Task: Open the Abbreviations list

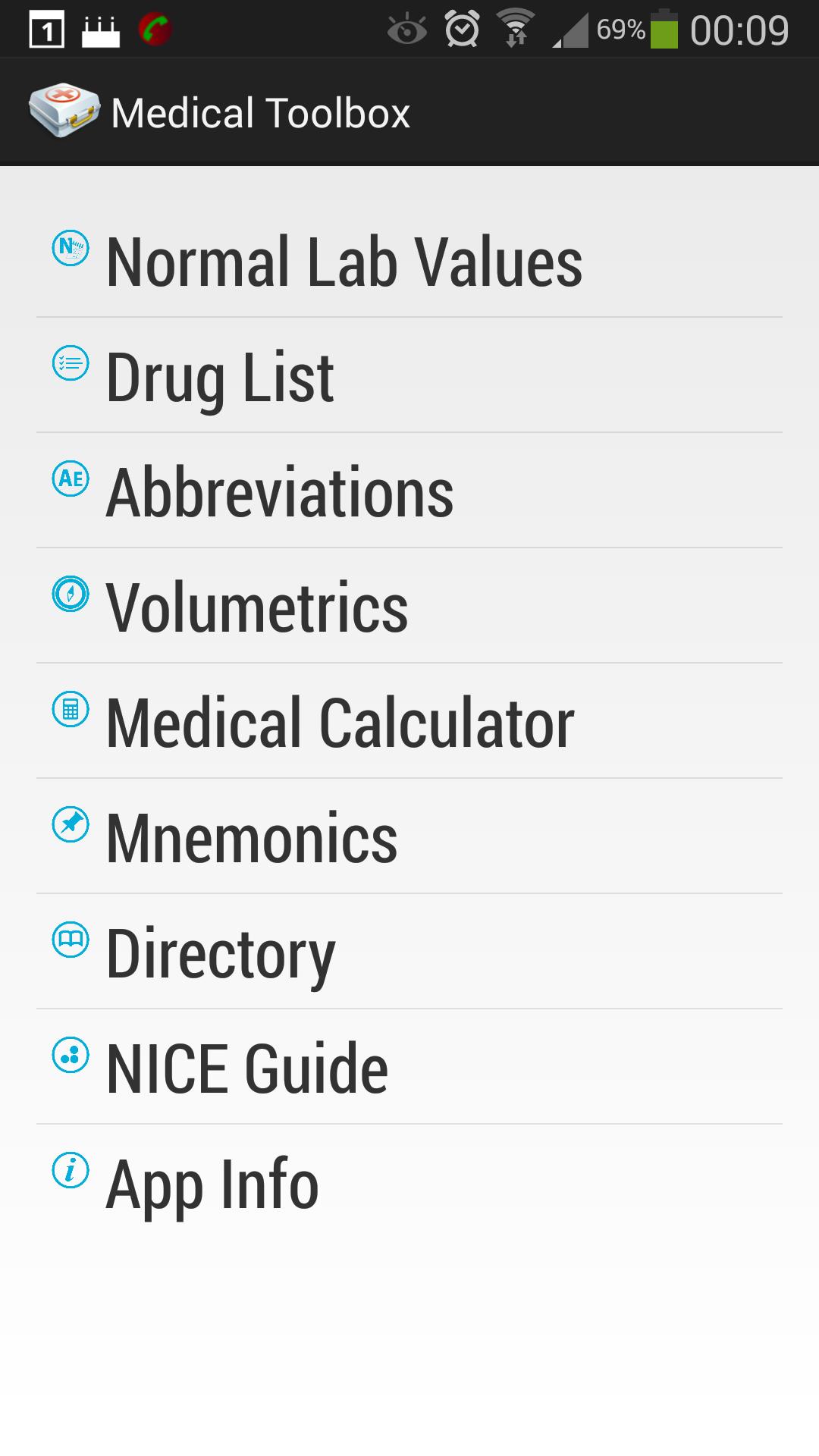Action: [281, 494]
